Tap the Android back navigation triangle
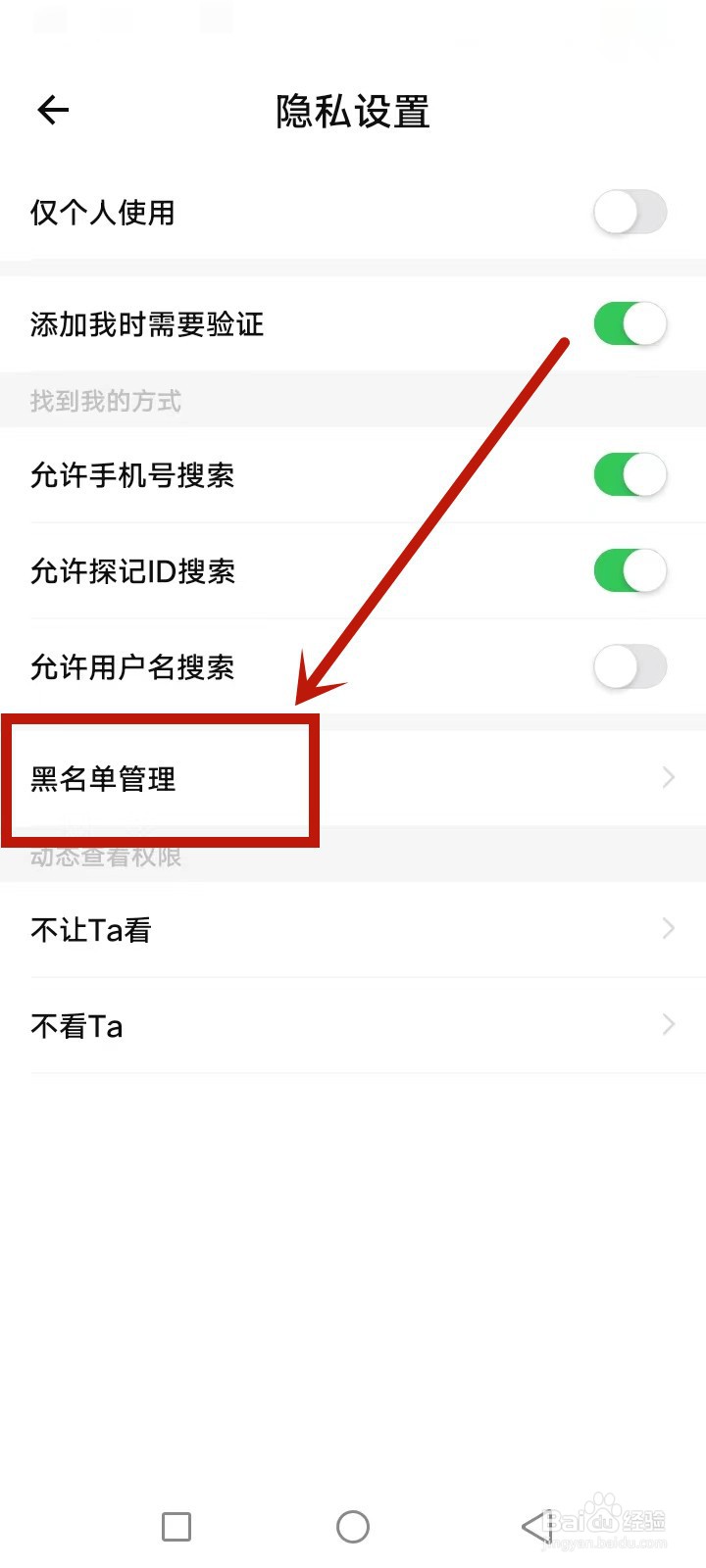706x1568 pixels. tap(532, 1526)
